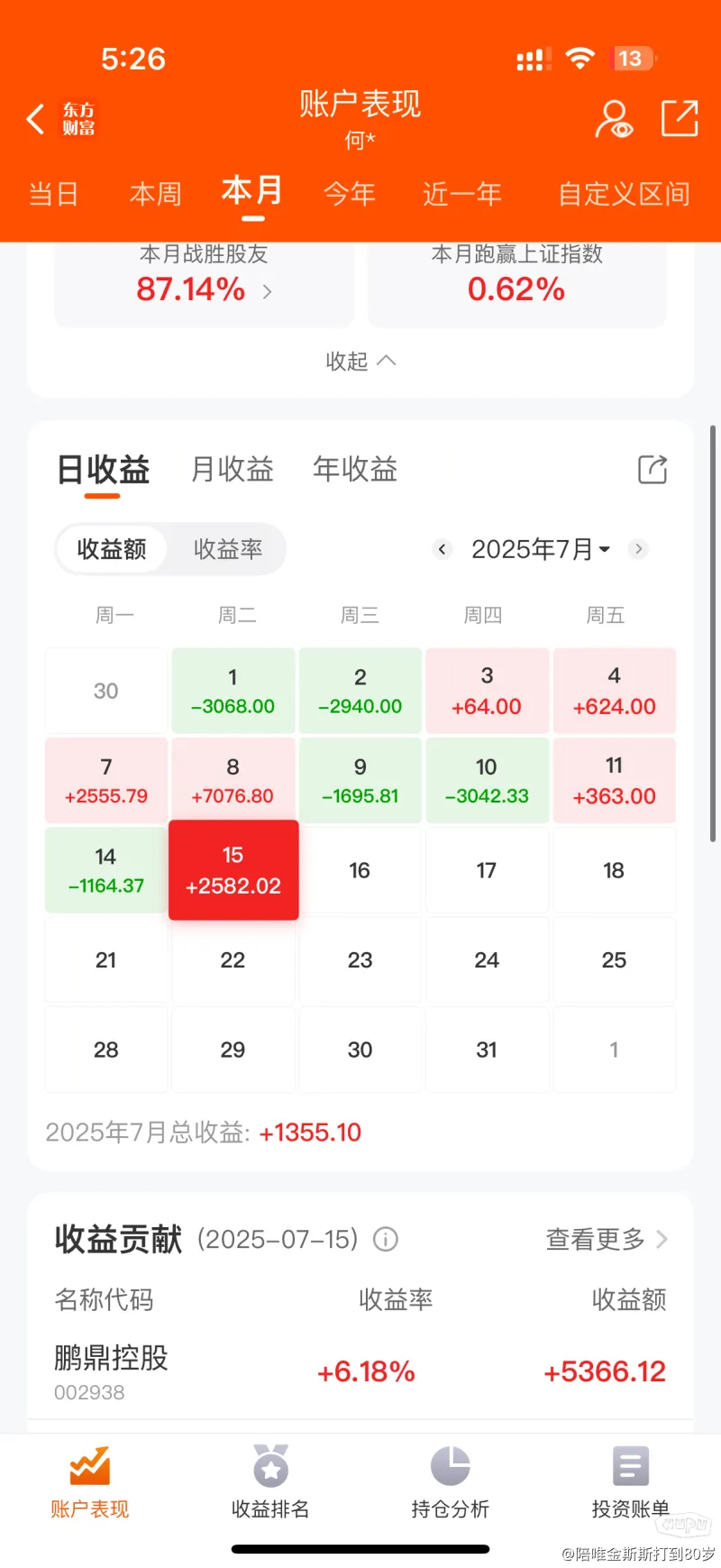Open the 2025年7月 month dropdown

[x=541, y=549]
